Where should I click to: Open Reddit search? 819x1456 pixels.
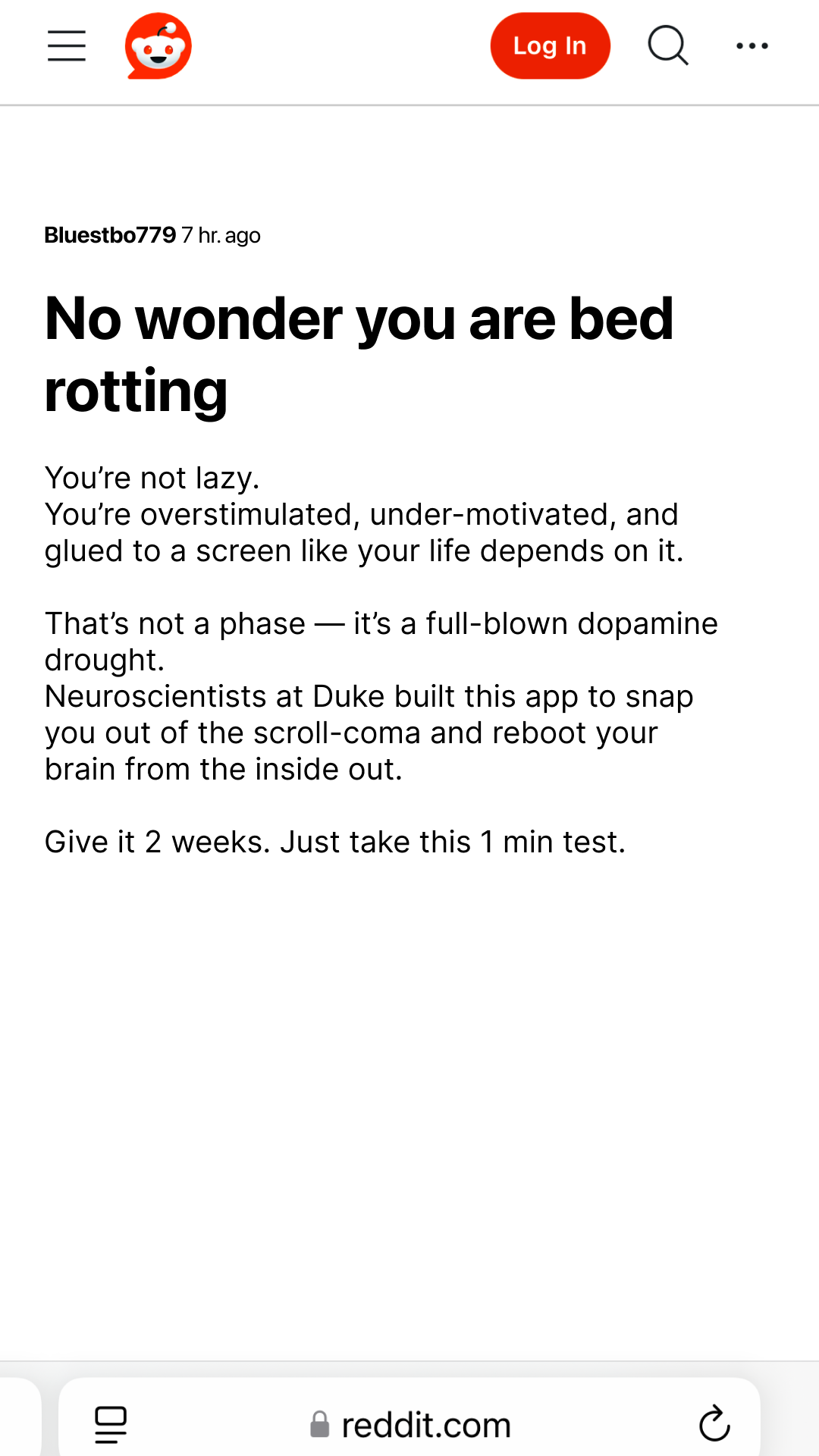[x=667, y=45]
